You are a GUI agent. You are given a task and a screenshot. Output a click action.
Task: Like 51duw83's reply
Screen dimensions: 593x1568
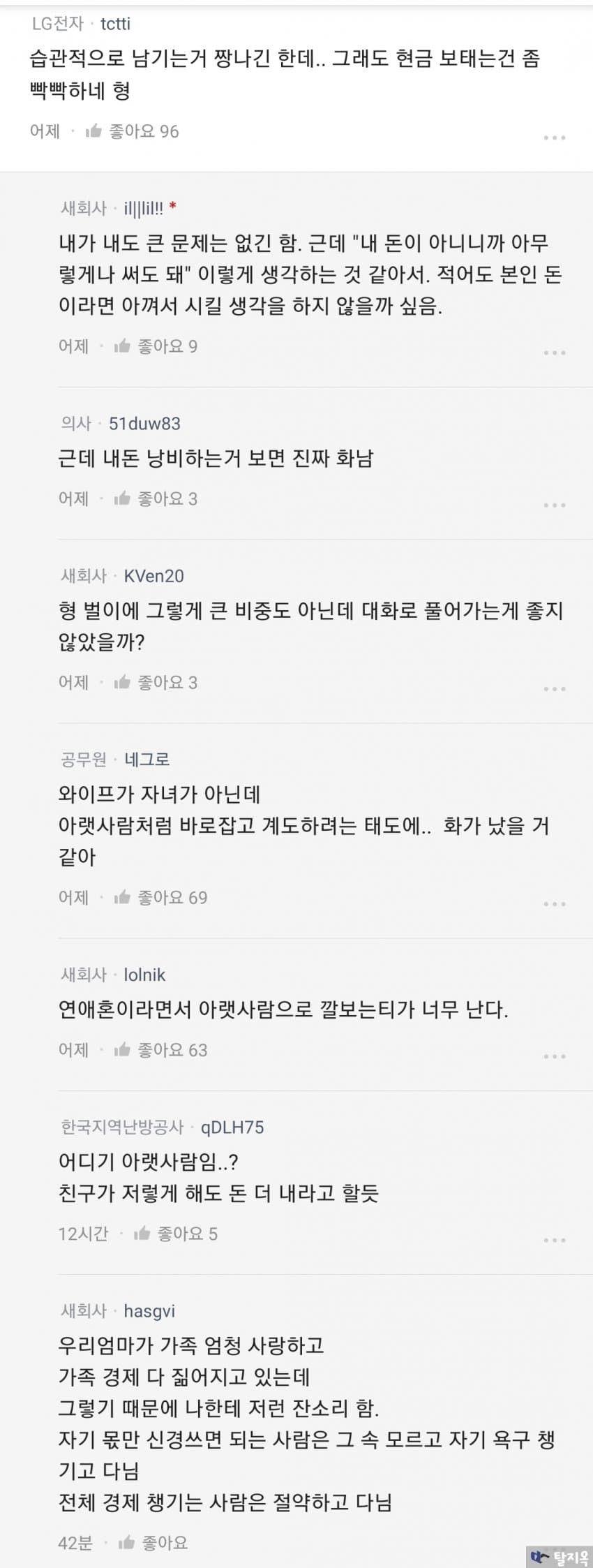(122, 498)
